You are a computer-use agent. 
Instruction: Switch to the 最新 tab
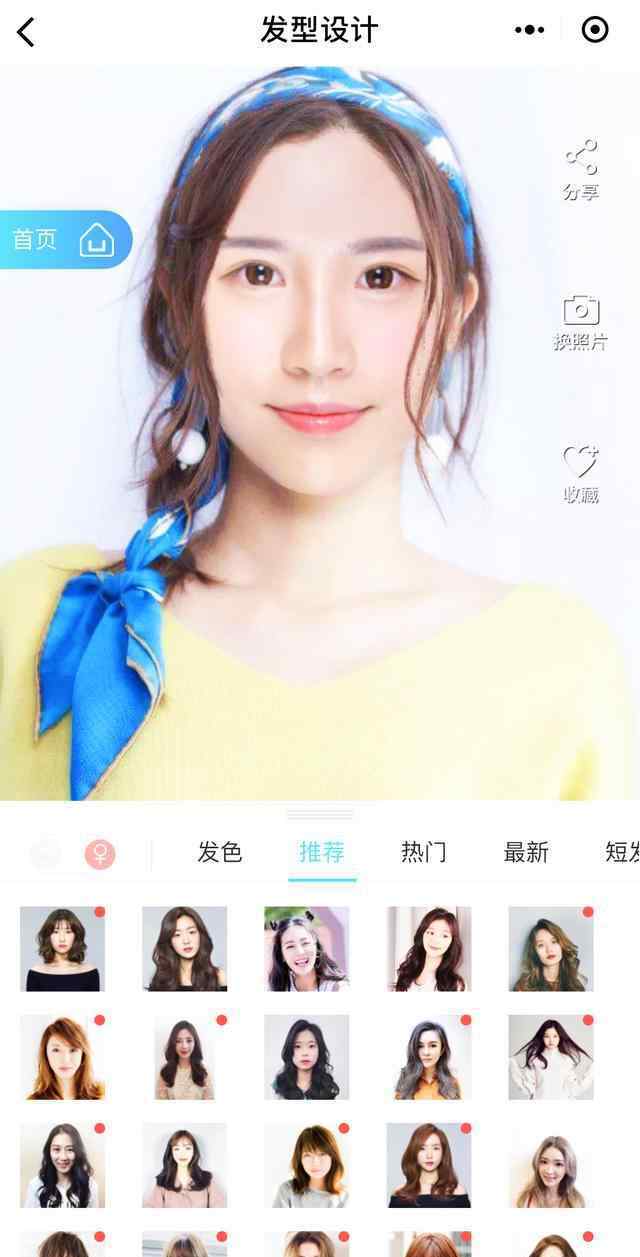click(526, 852)
